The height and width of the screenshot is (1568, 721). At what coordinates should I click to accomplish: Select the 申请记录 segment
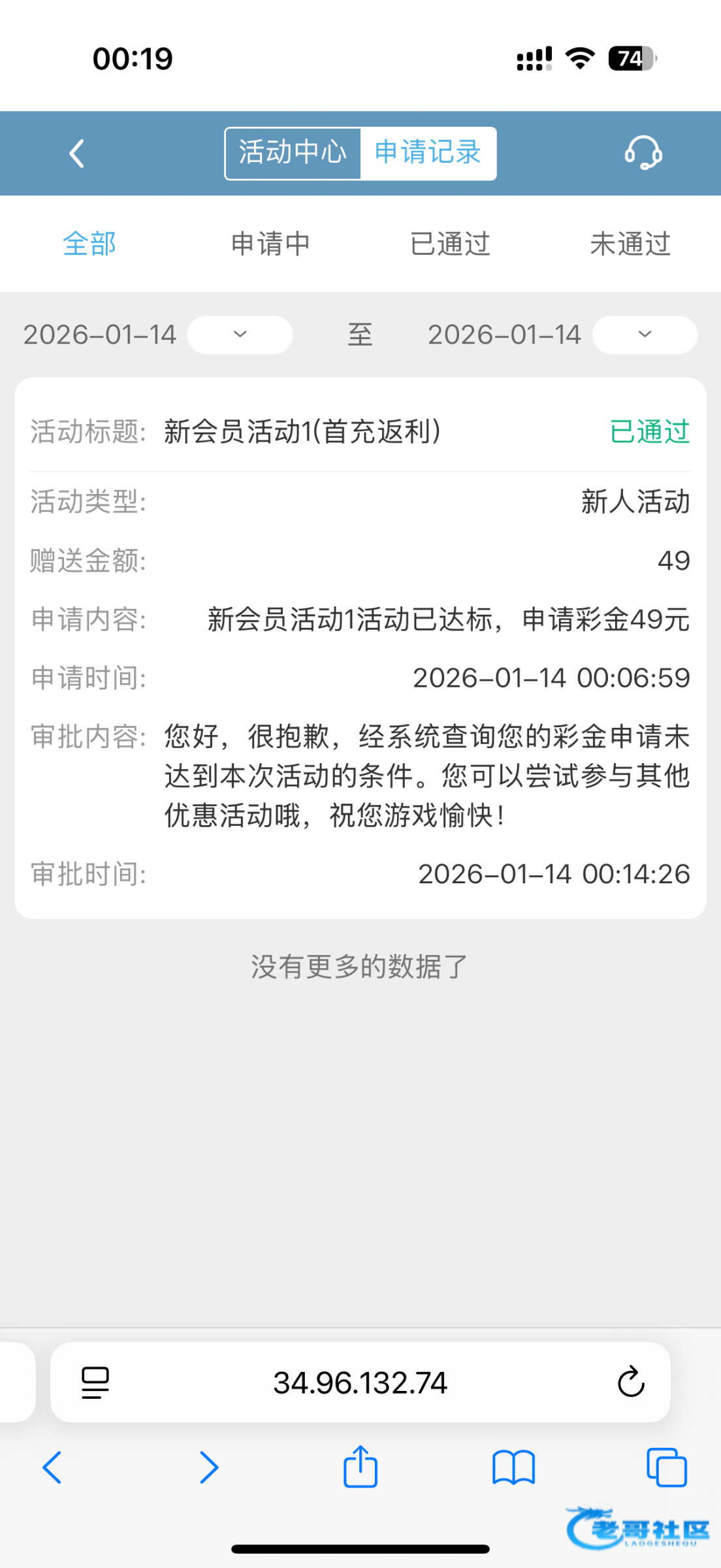click(x=428, y=154)
